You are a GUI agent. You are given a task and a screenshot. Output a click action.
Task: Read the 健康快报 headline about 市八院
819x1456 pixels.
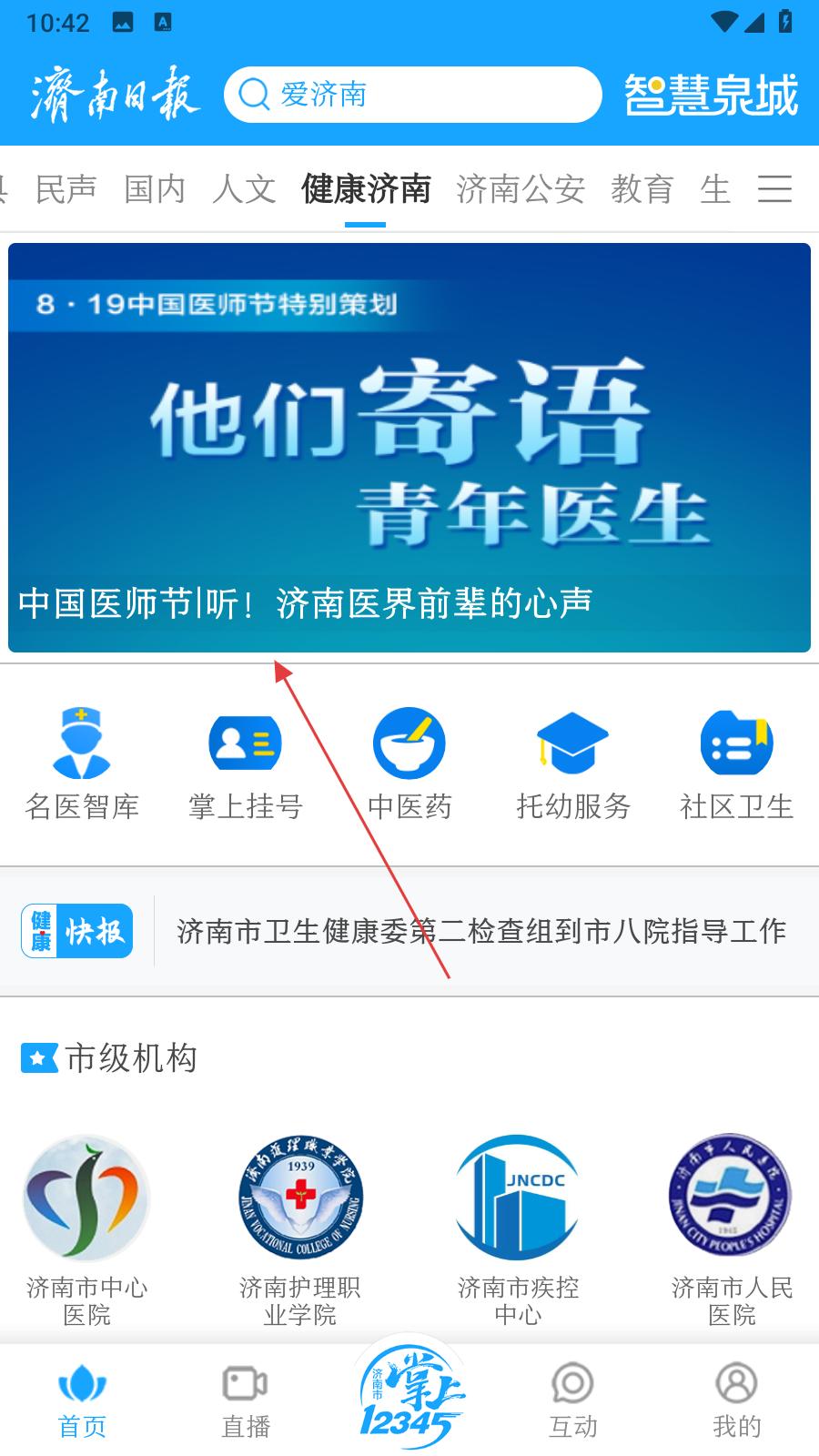(x=480, y=931)
